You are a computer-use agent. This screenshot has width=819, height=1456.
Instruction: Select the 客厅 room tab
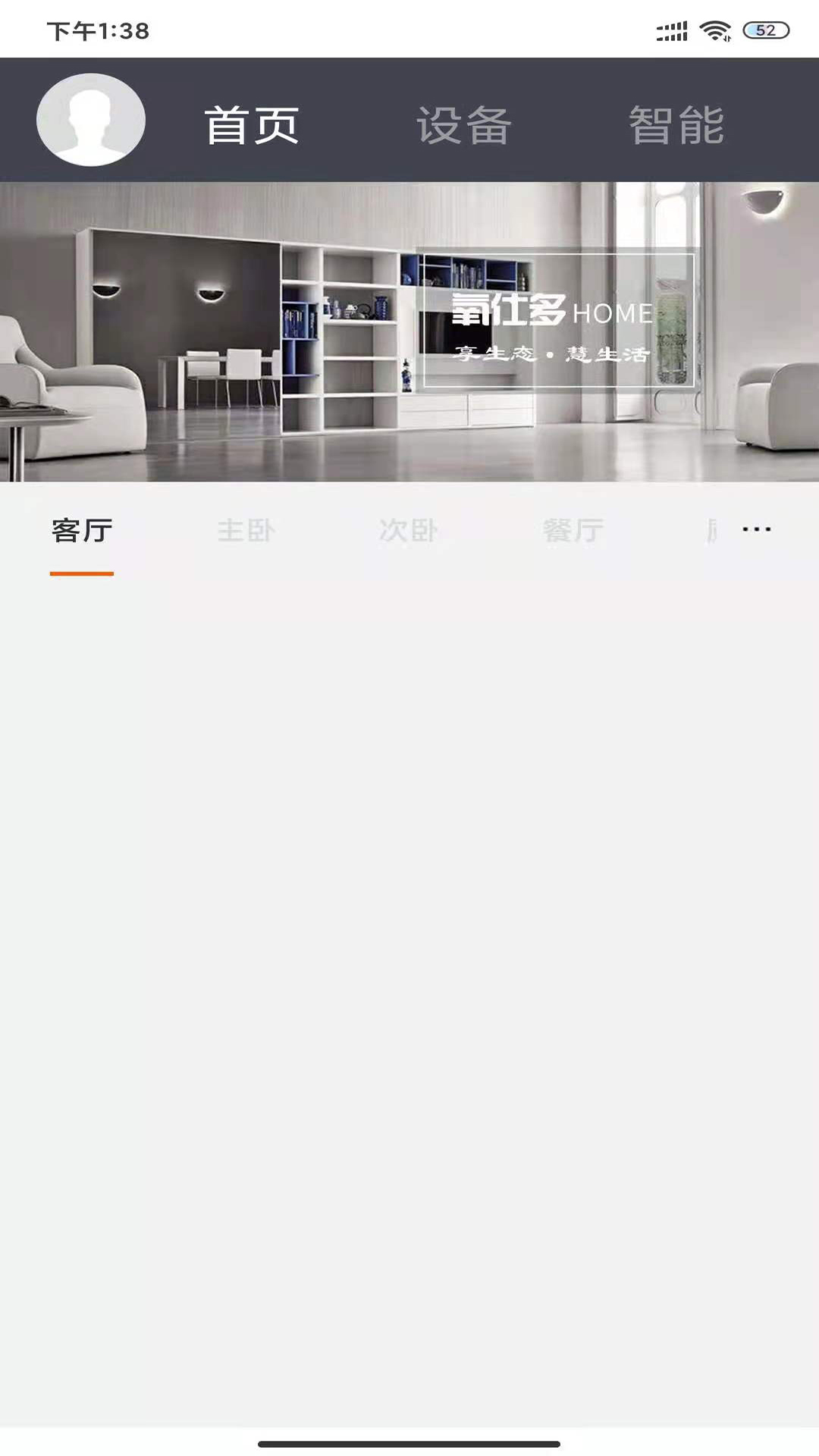(82, 531)
